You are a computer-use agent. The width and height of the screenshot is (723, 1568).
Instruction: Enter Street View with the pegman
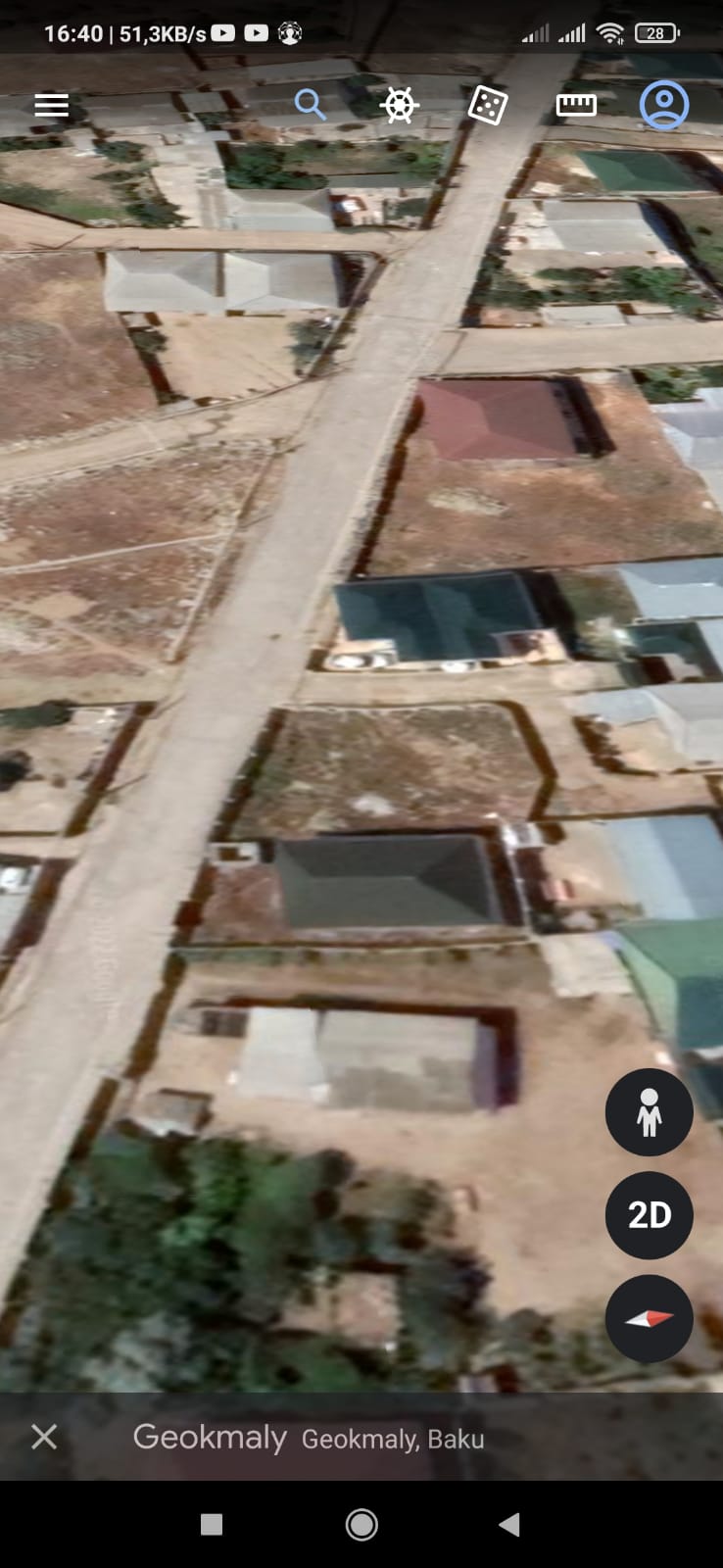coord(649,1112)
